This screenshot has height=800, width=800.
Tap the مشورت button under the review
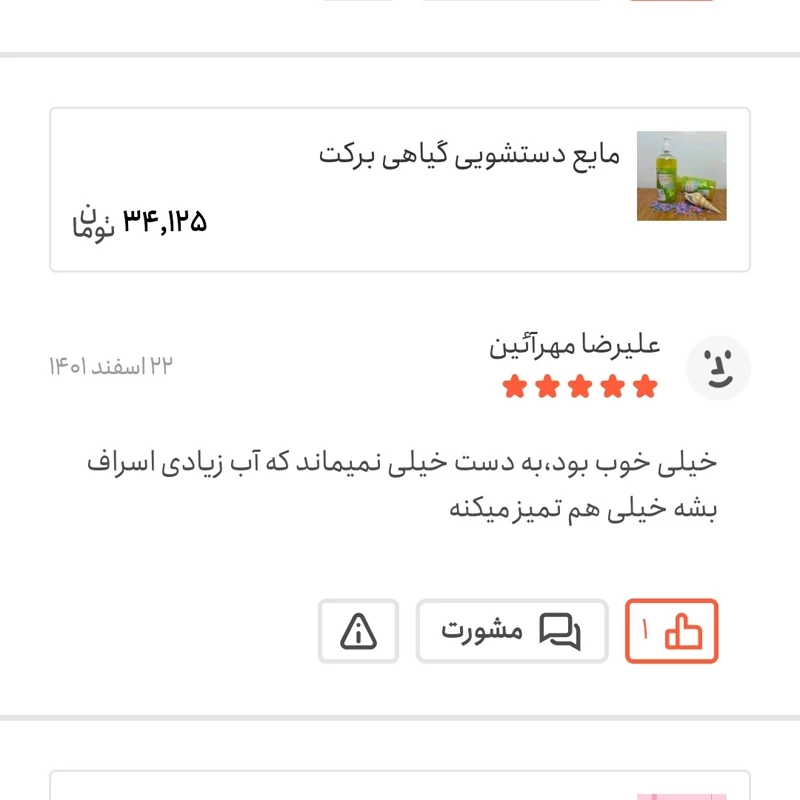point(511,631)
